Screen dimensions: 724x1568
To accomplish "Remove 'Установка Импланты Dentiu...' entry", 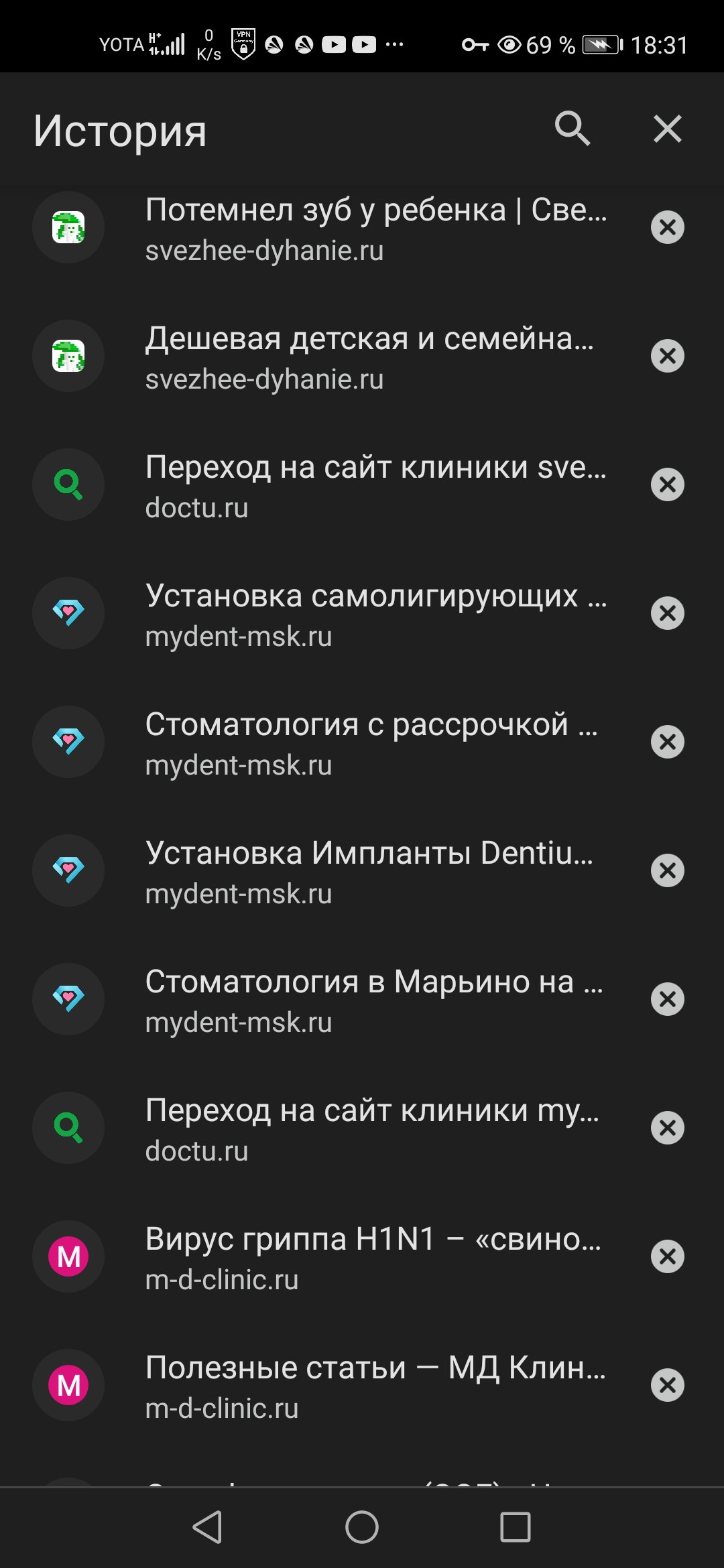I will (667, 870).
